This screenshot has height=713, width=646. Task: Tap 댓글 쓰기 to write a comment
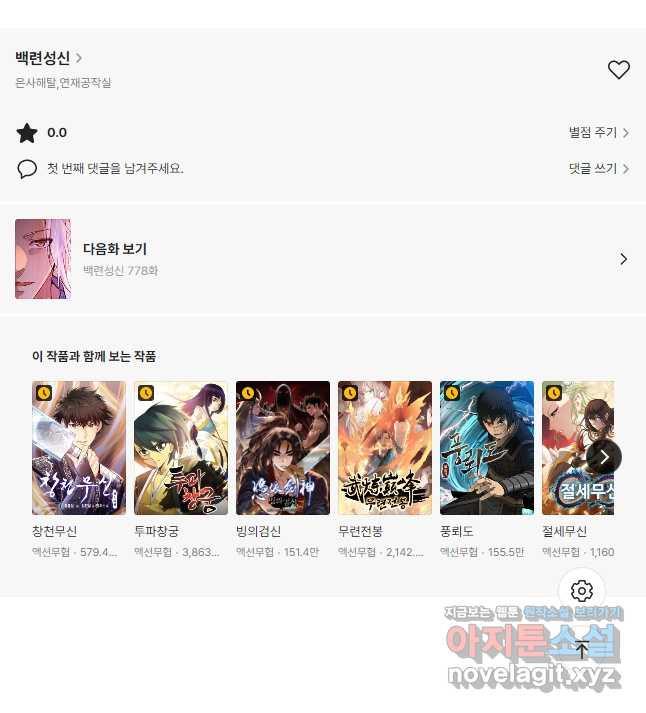[598, 169]
